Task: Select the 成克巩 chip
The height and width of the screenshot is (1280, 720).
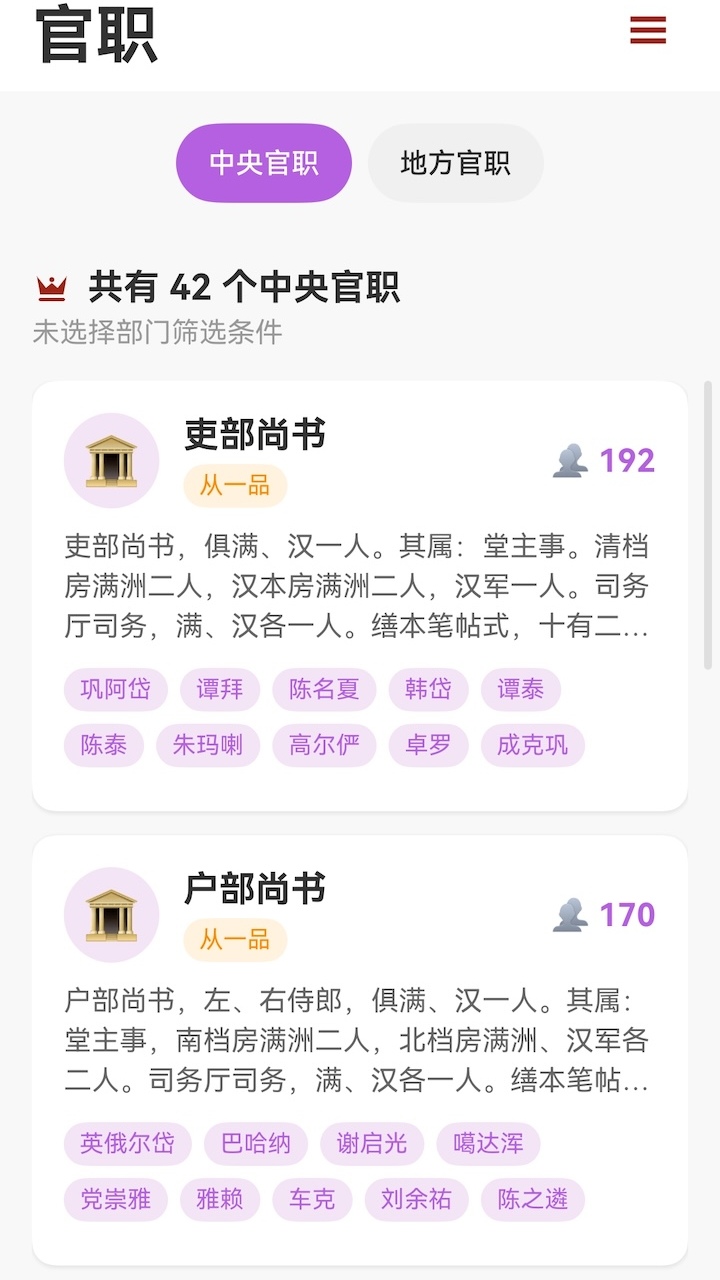Action: pos(532,746)
